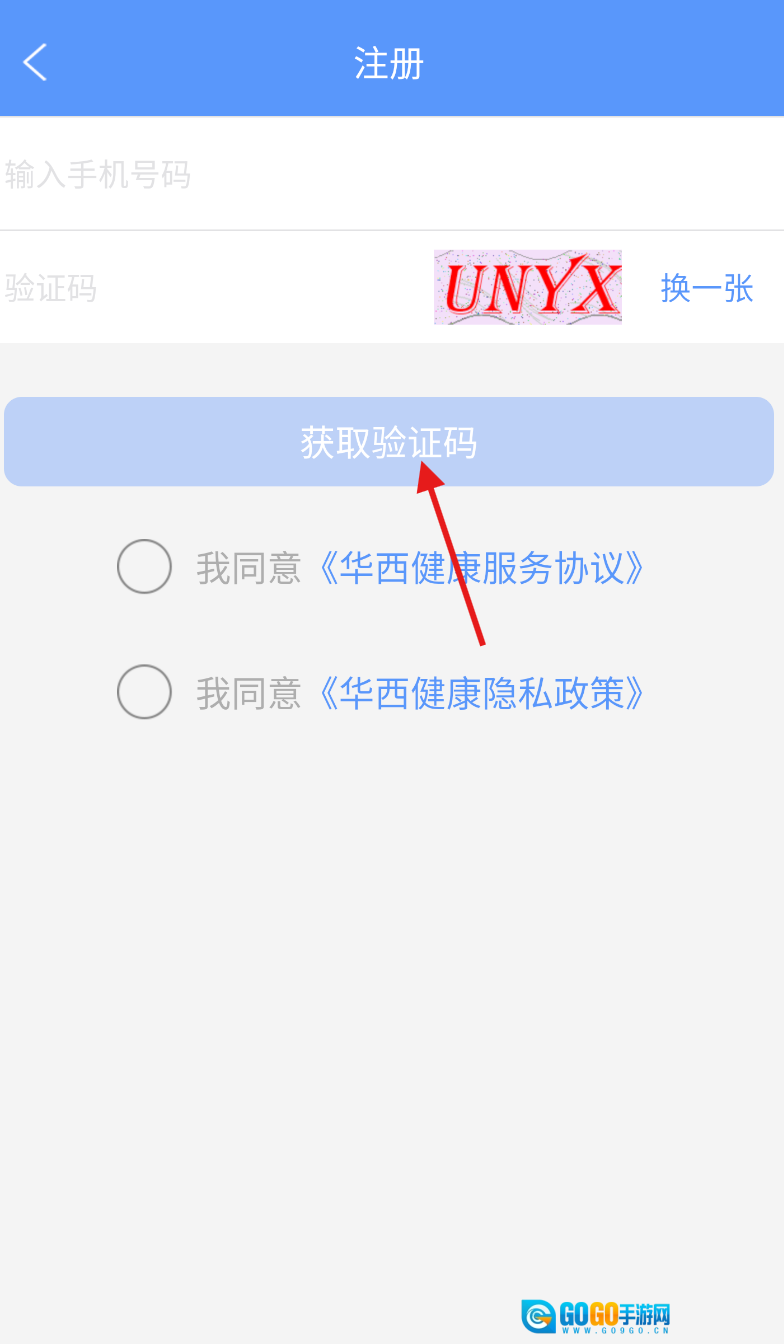The height and width of the screenshot is (1344, 784).
Task: Open the 《华西健康服务协议》 link
Action: tap(480, 568)
